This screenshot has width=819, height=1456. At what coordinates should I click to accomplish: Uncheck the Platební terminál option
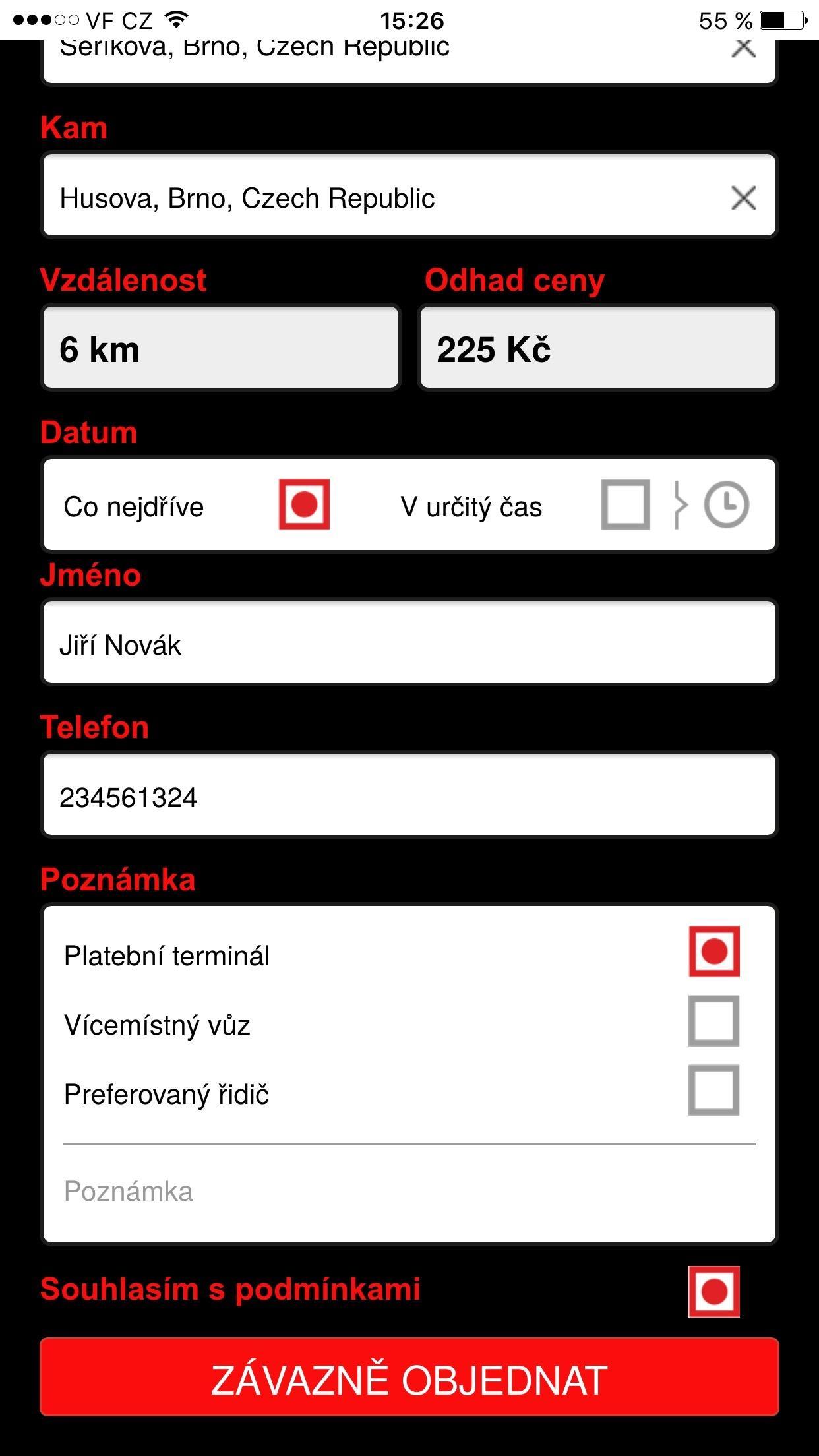(x=713, y=950)
